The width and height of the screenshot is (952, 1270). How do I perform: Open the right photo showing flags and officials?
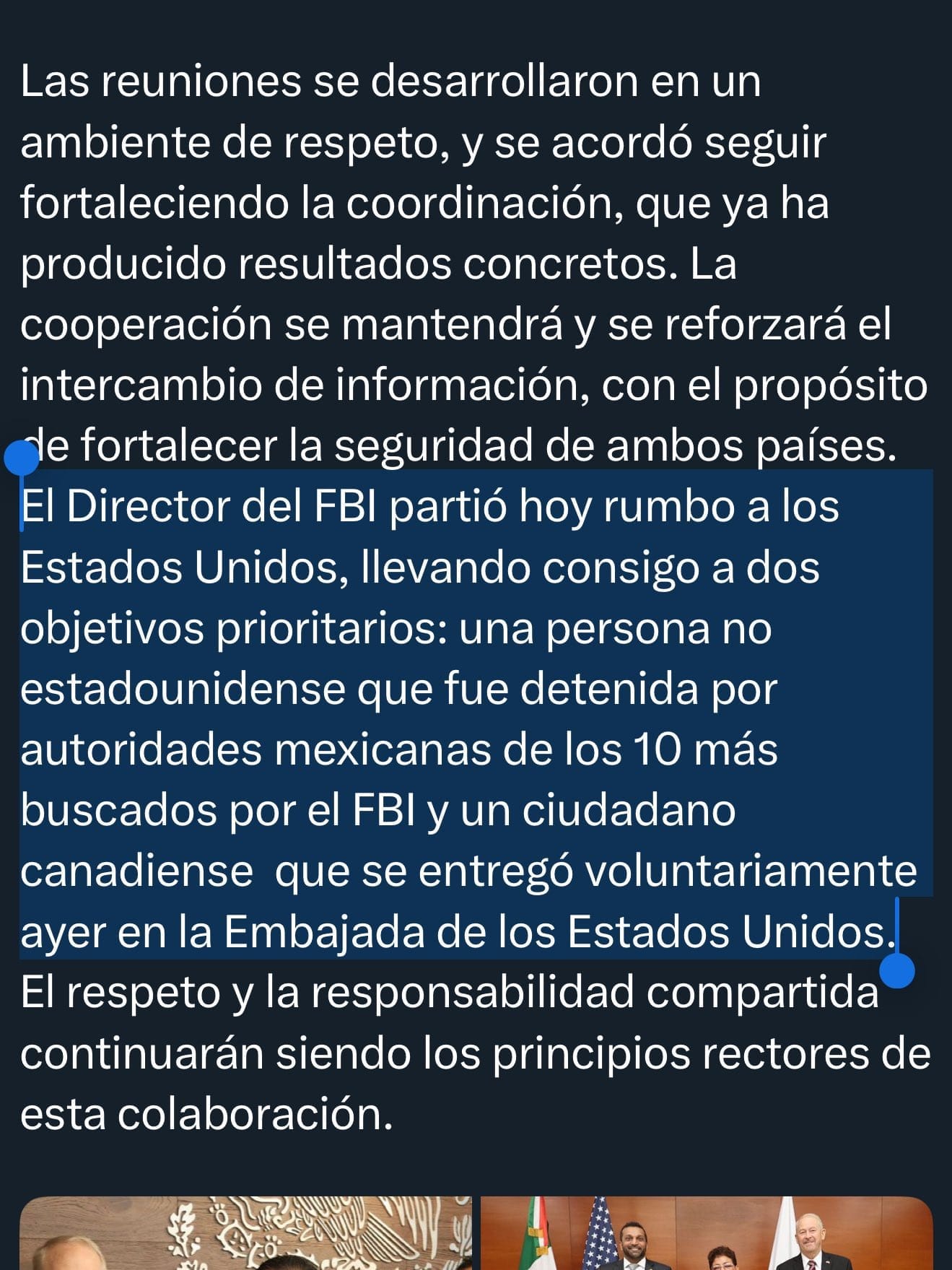(x=706, y=1233)
